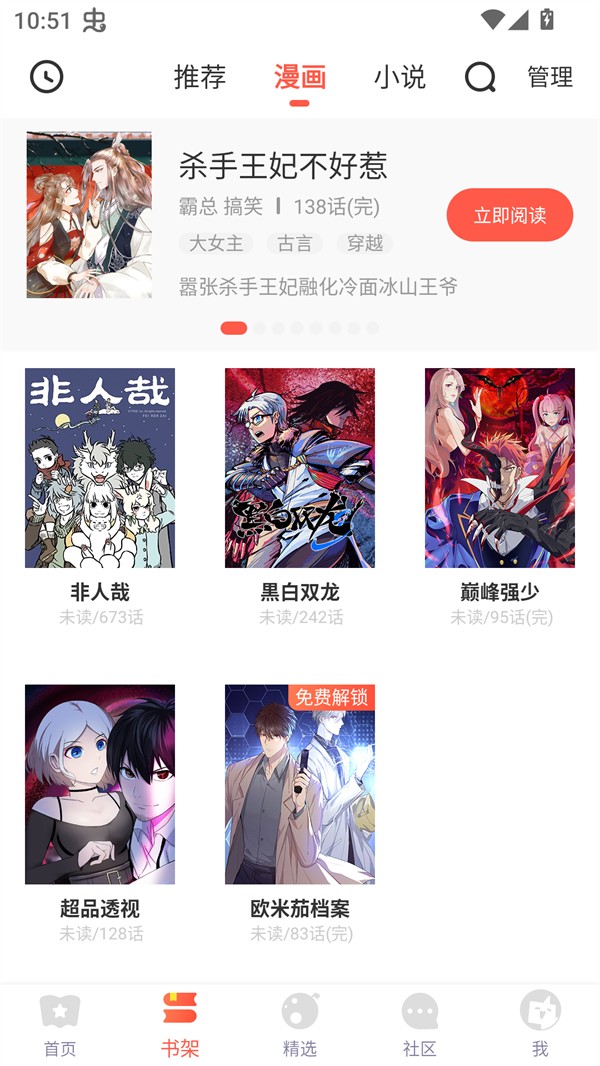
Task: Select the 书架 tab
Action: coord(180,1025)
